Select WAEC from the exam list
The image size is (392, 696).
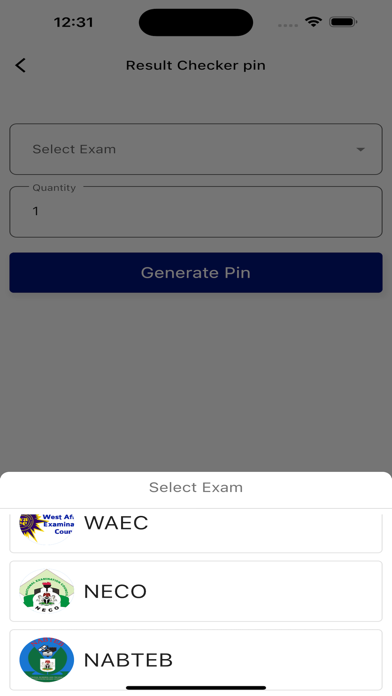196,530
